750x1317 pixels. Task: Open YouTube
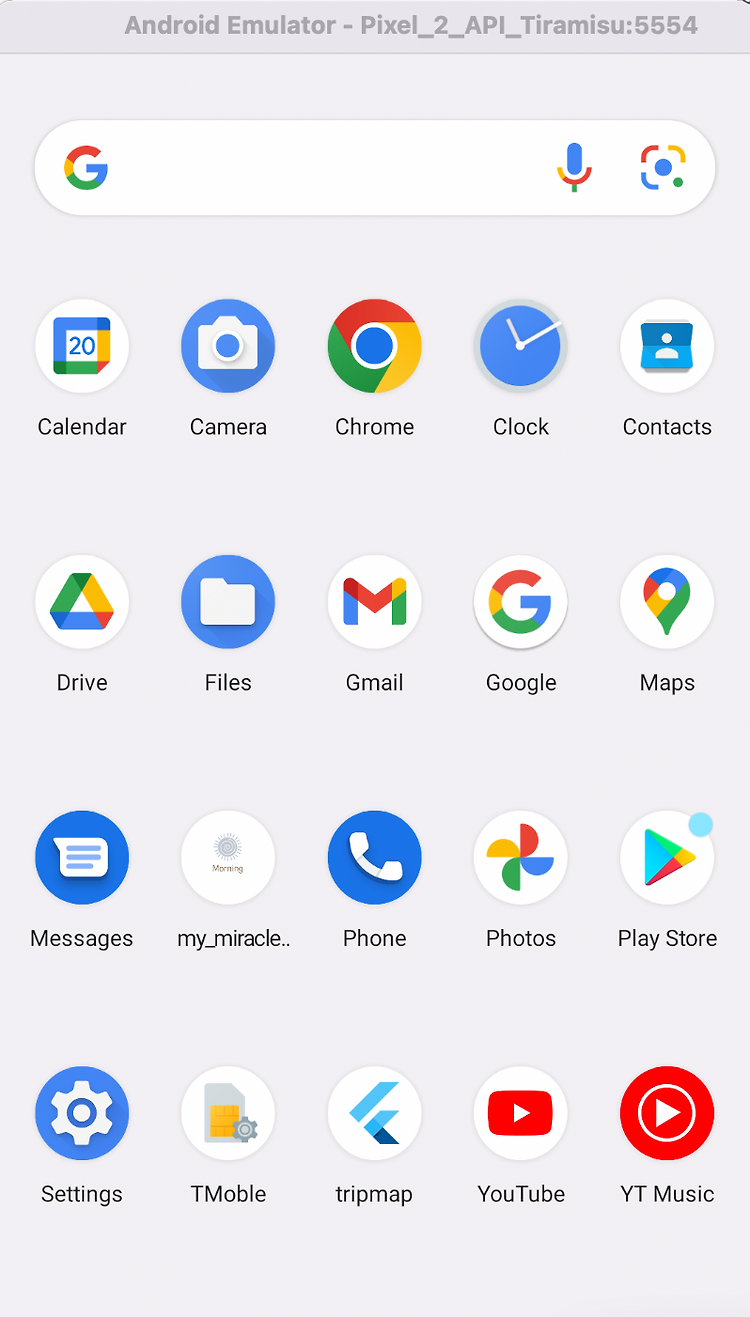pos(521,1114)
